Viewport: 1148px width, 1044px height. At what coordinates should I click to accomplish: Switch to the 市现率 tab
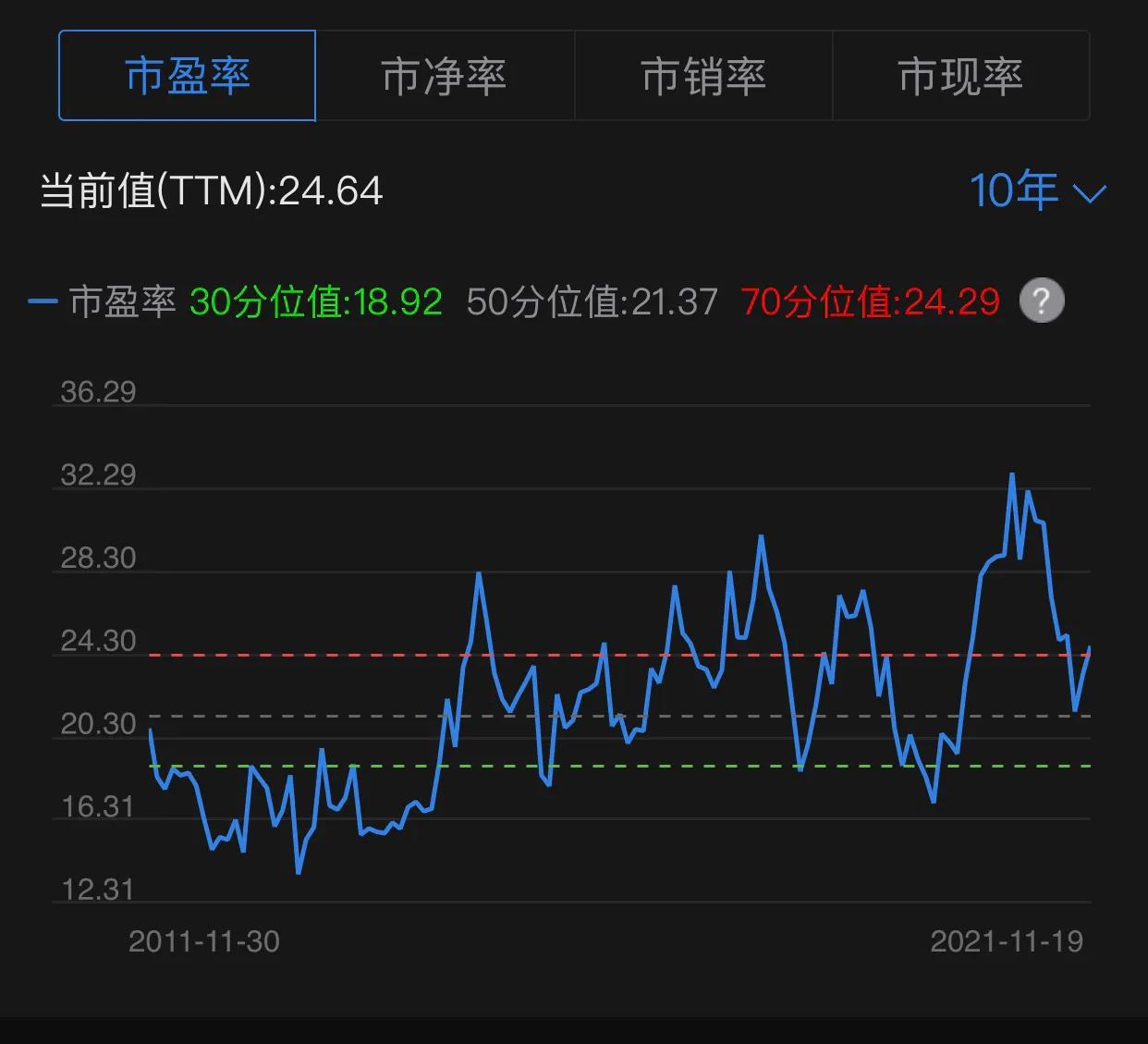960,76
